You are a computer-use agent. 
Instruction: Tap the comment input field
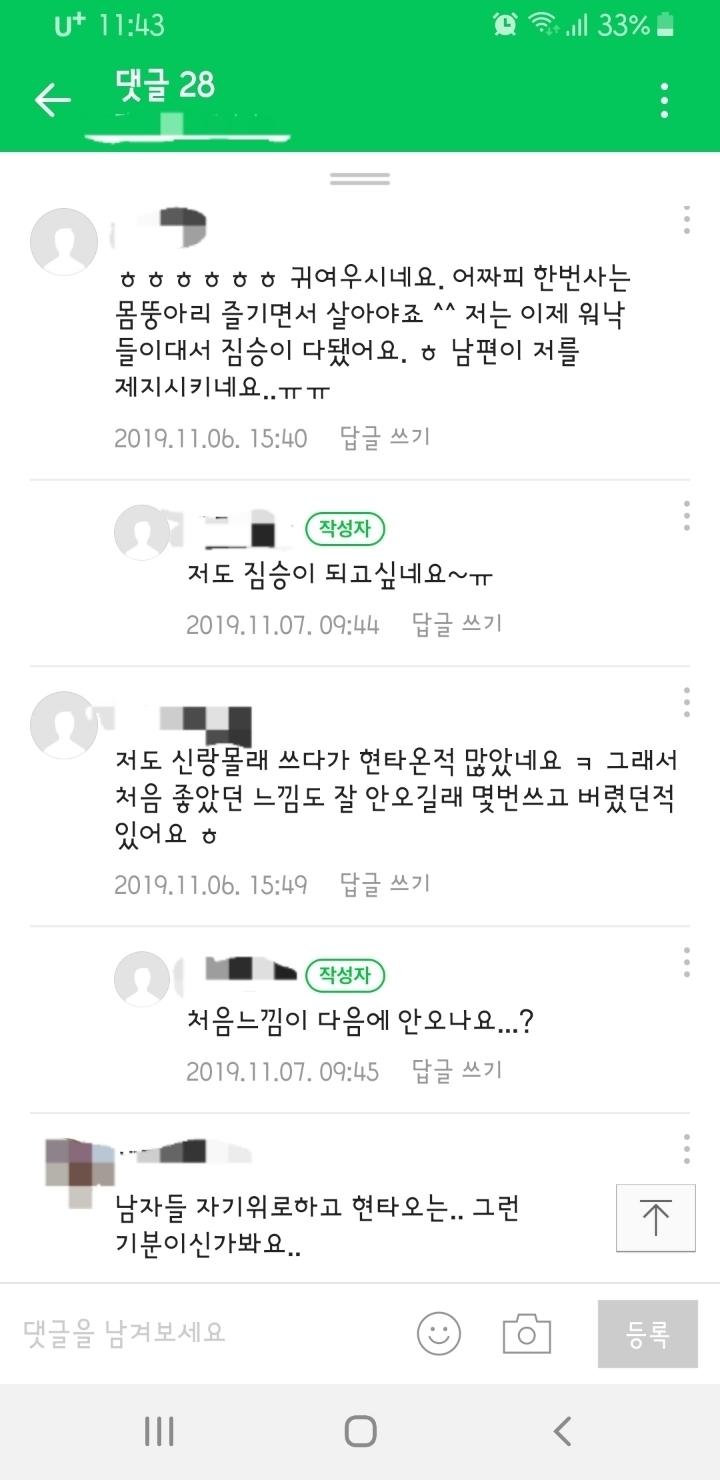click(200, 1332)
